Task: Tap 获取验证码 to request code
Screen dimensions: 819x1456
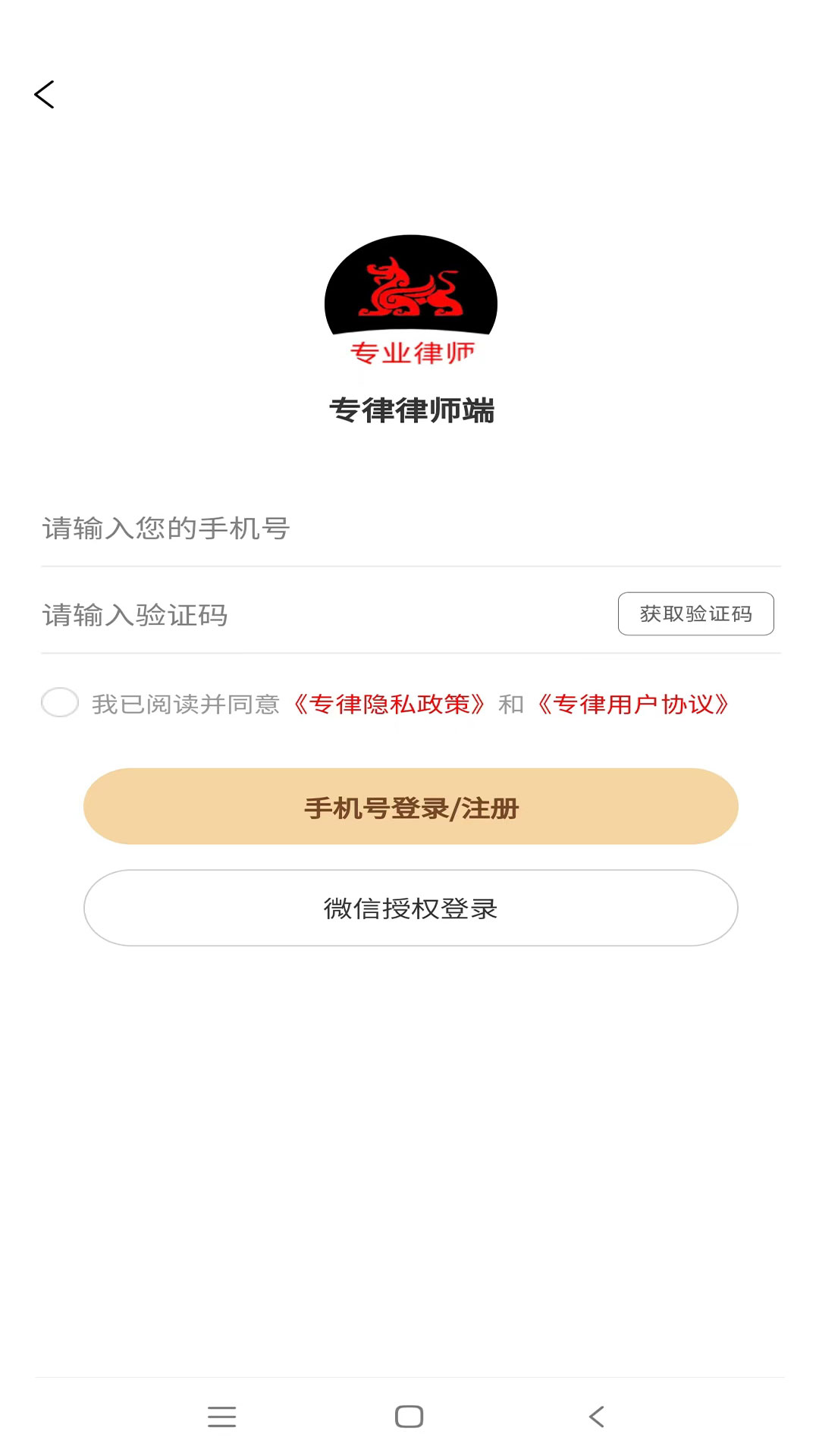Action: pyautogui.click(x=695, y=613)
